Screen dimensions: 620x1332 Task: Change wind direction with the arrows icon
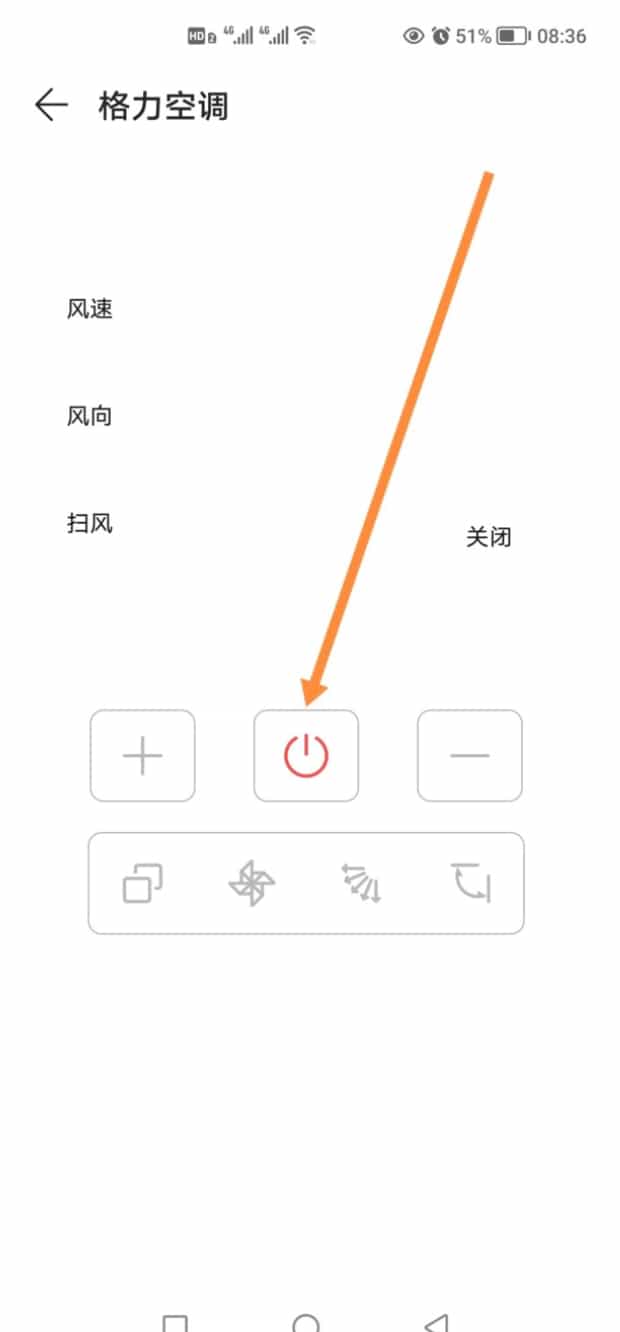pyautogui.click(x=361, y=883)
